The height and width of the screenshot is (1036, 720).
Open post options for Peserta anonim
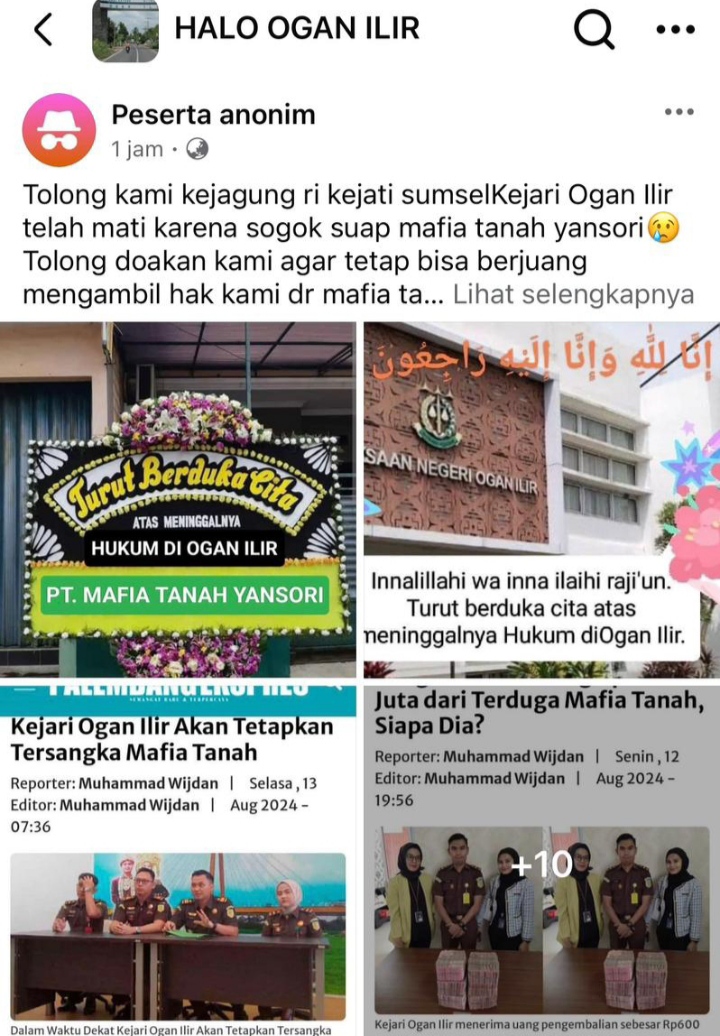pos(679,112)
